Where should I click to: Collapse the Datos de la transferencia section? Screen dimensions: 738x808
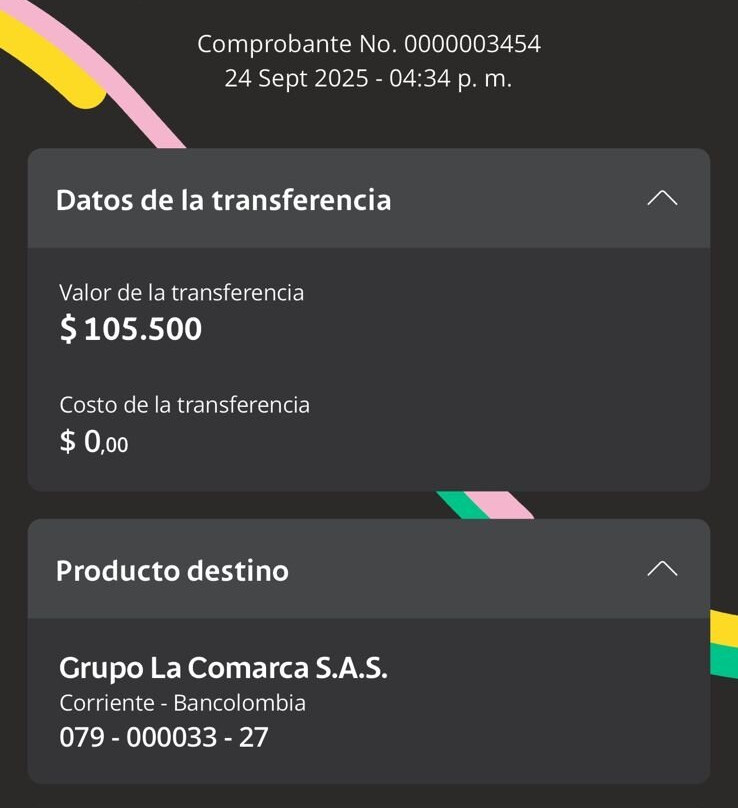[x=662, y=198]
